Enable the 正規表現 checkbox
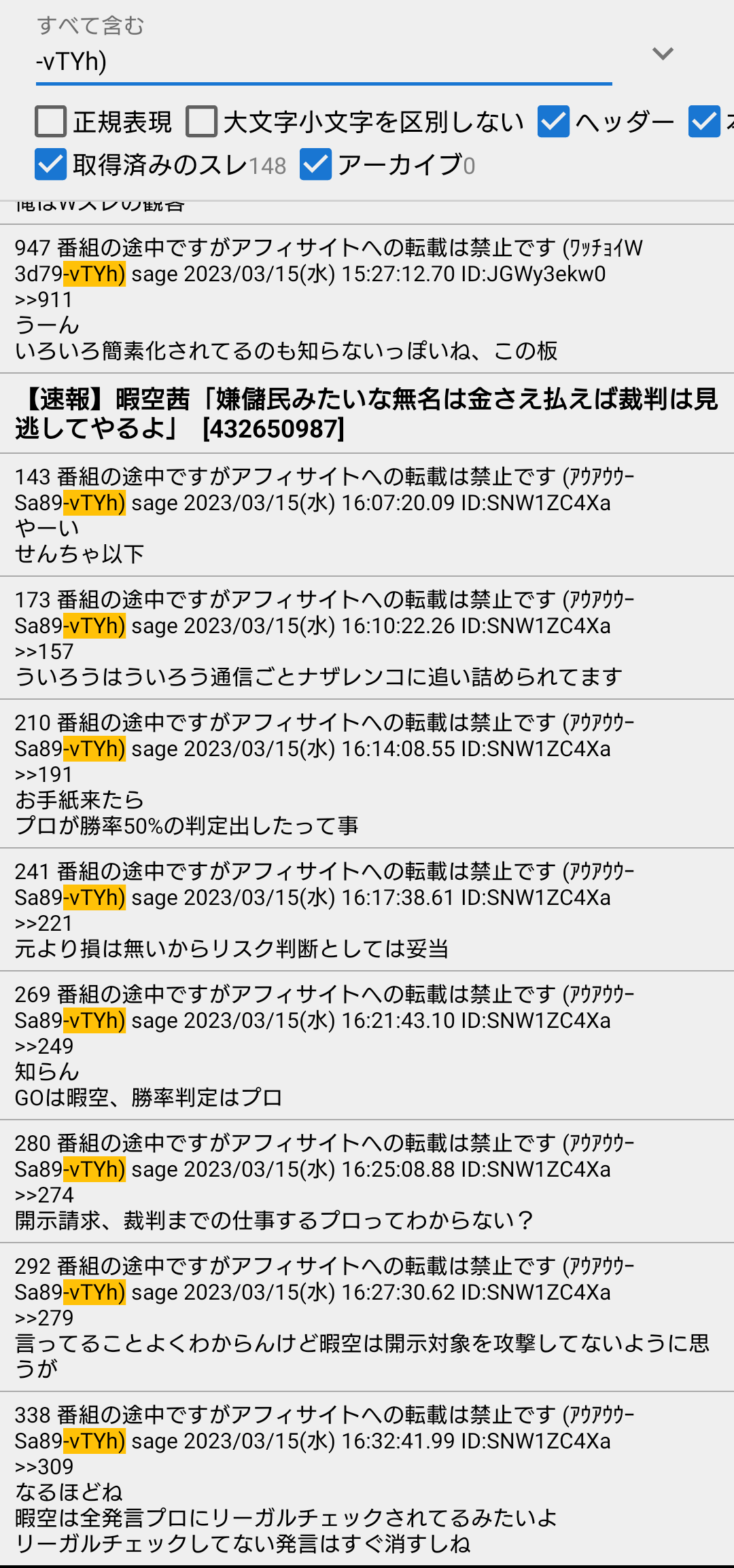This screenshot has height=1568, width=734. [x=50, y=122]
